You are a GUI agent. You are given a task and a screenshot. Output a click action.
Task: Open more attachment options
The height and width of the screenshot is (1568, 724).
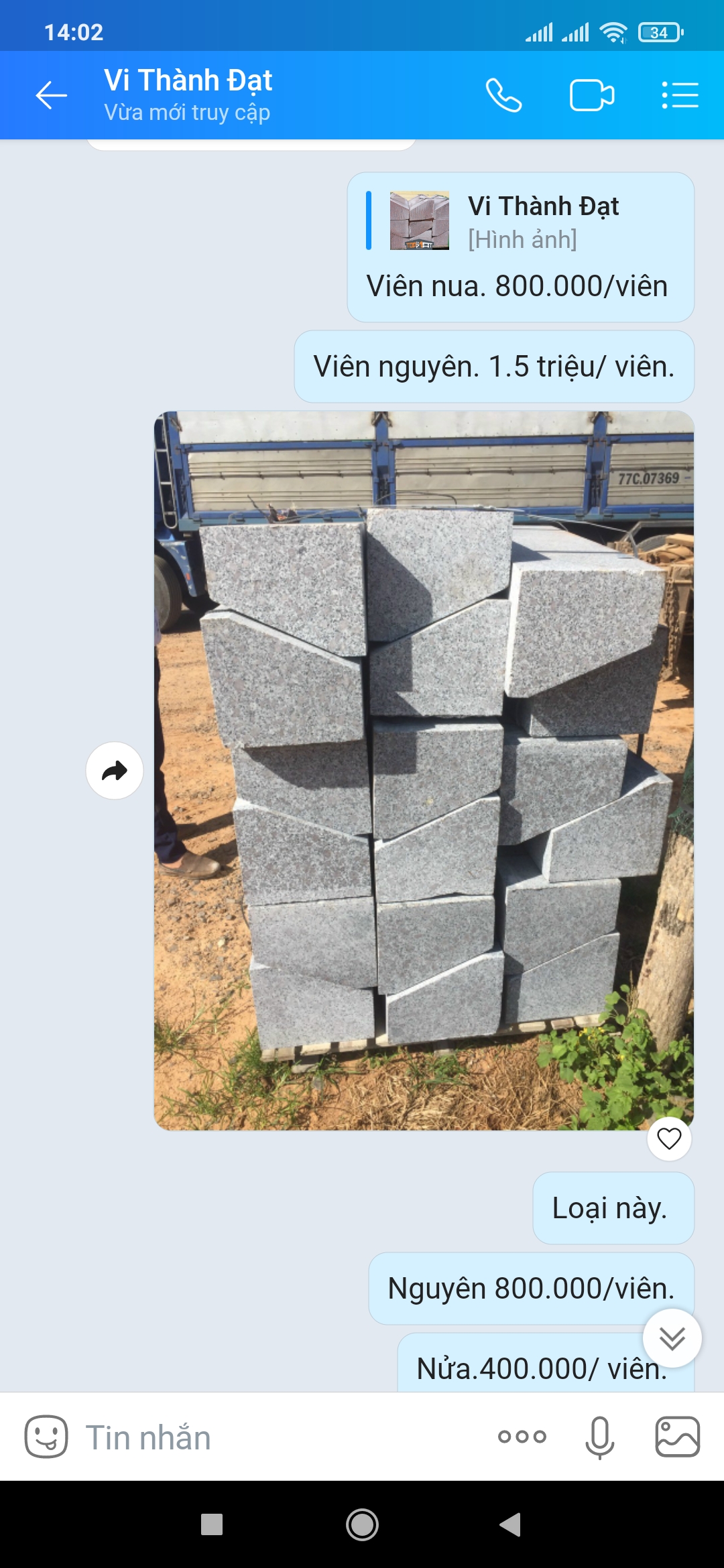[522, 1437]
